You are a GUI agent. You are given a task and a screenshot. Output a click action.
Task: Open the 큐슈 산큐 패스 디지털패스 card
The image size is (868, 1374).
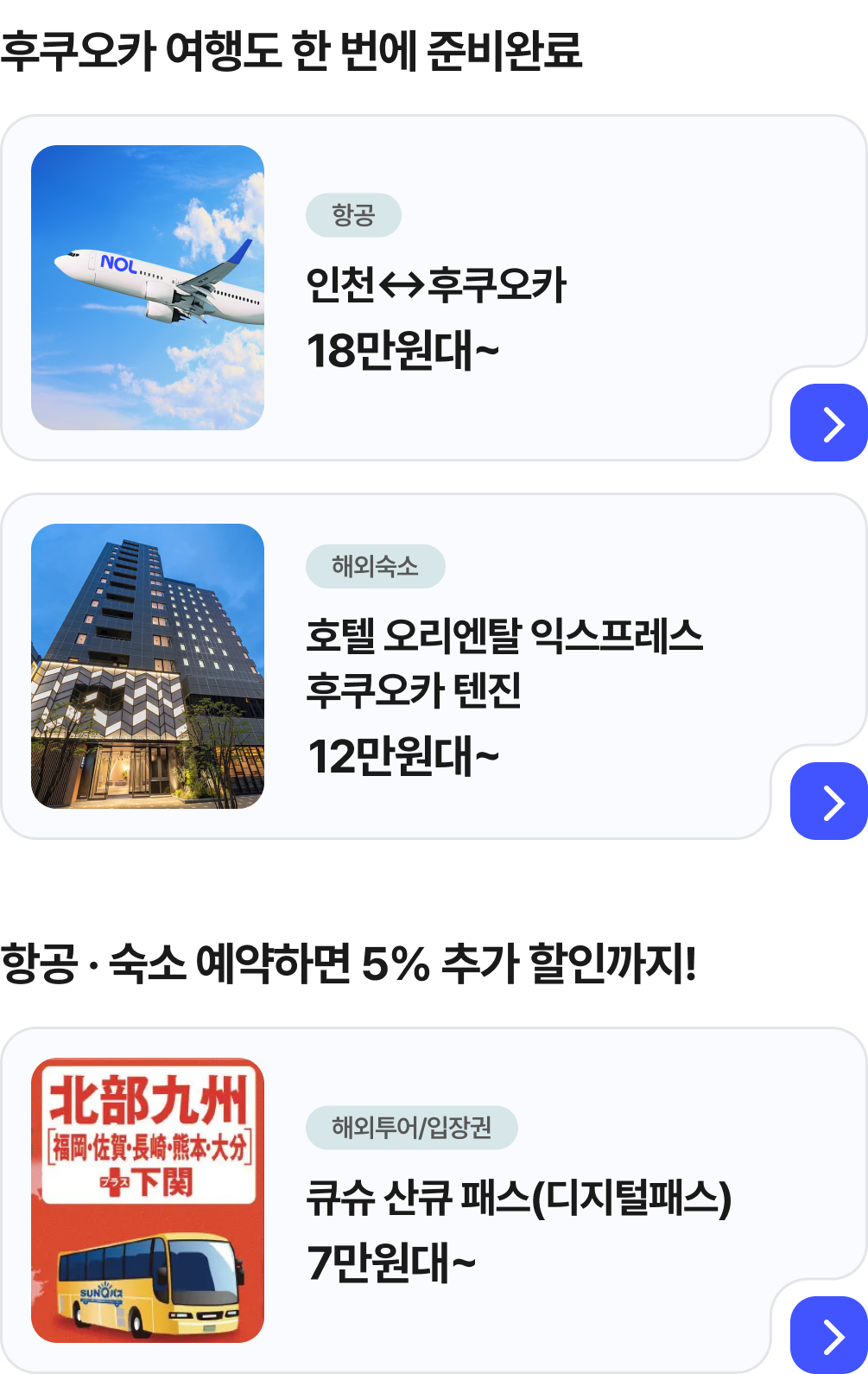pyautogui.click(x=518, y=1199)
